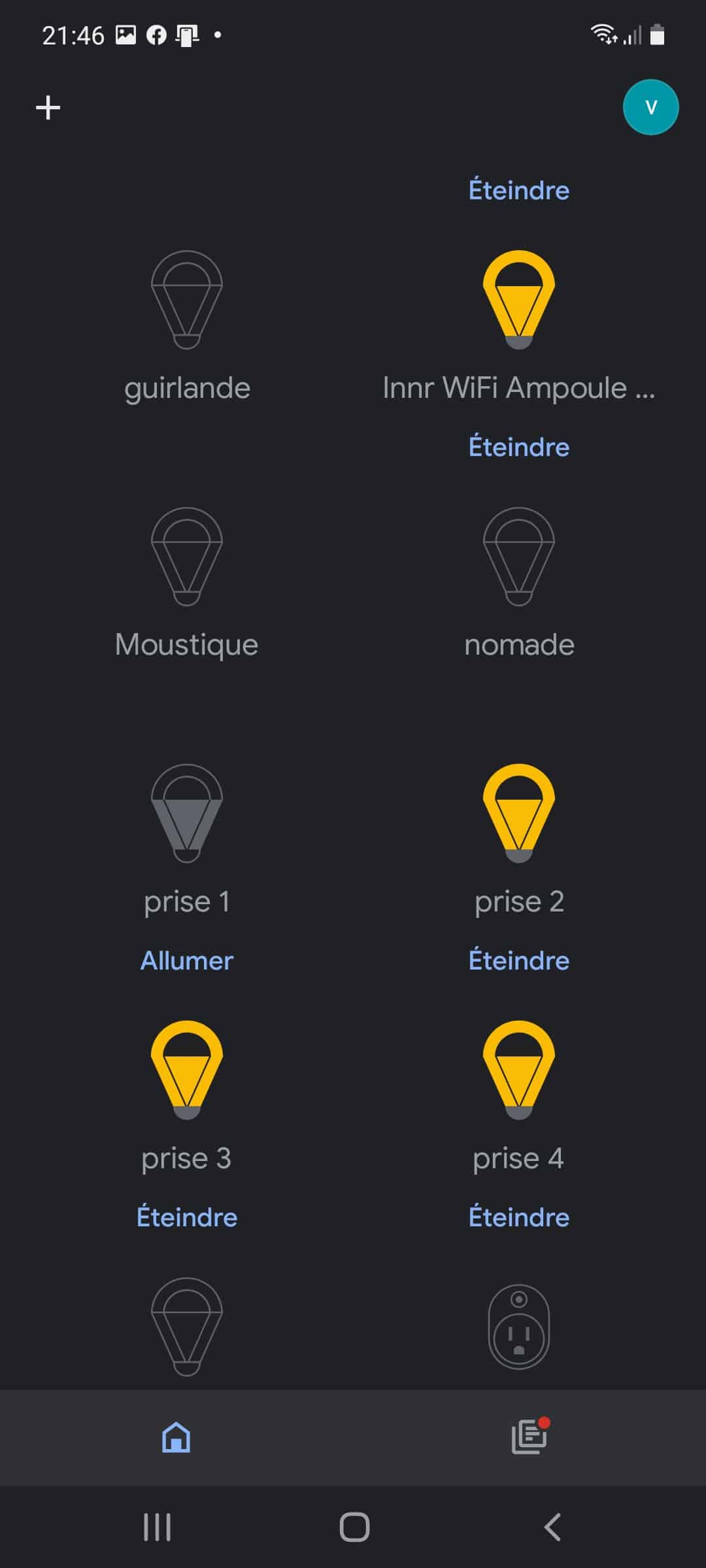Open recent apps from navigation bar
The width and height of the screenshot is (706, 1568).
click(157, 1527)
